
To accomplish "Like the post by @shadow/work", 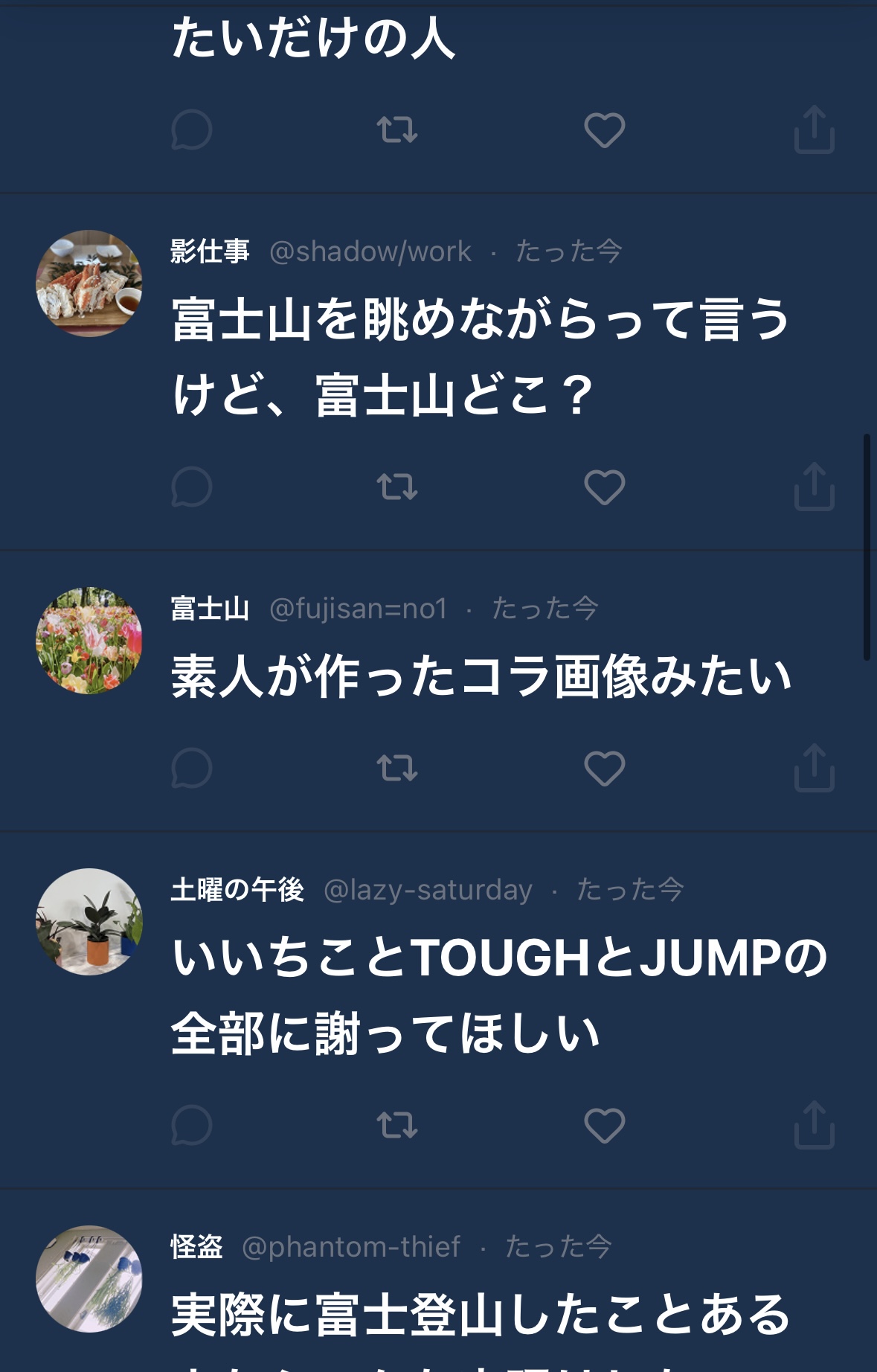I will pyautogui.click(x=604, y=487).
